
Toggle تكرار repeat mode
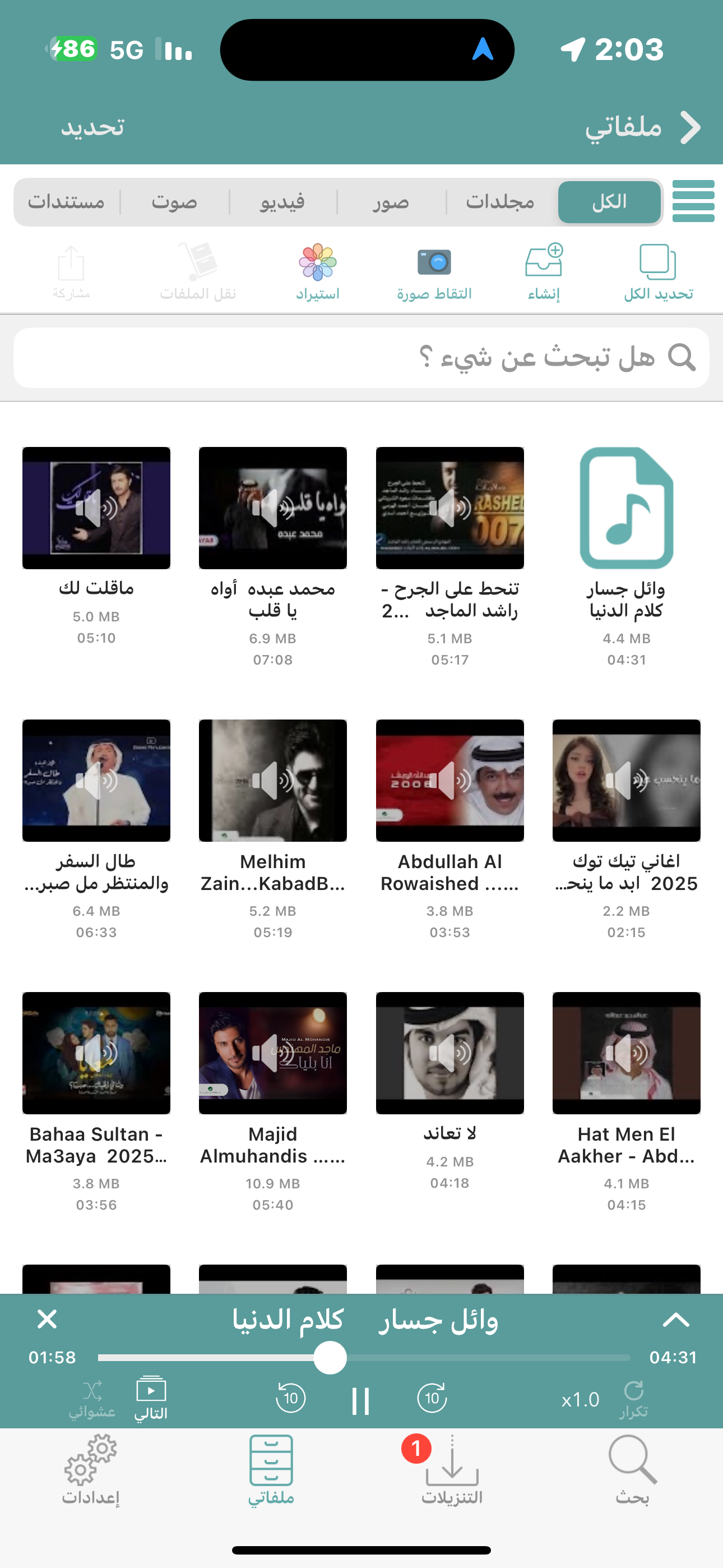coord(633,1399)
